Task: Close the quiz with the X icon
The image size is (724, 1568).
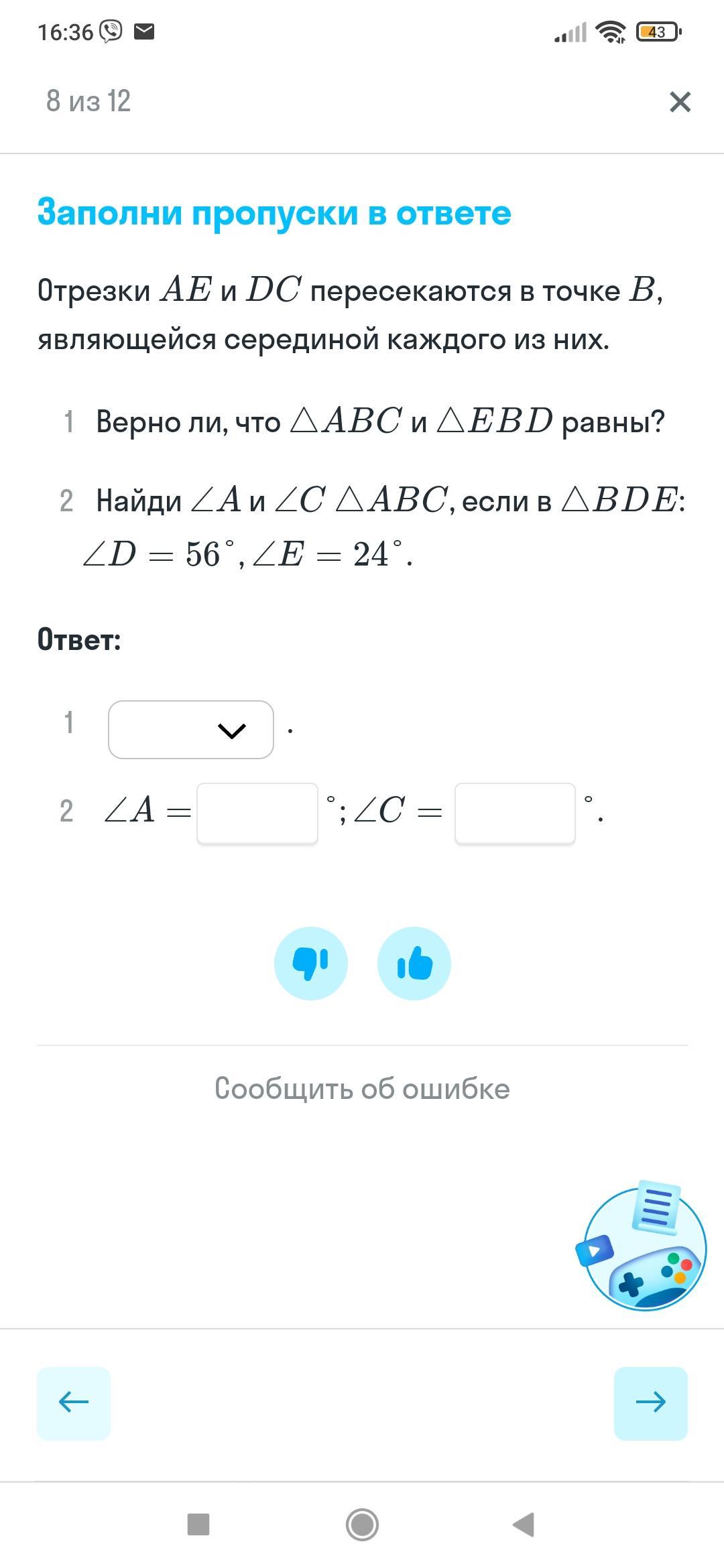Action: point(680,102)
